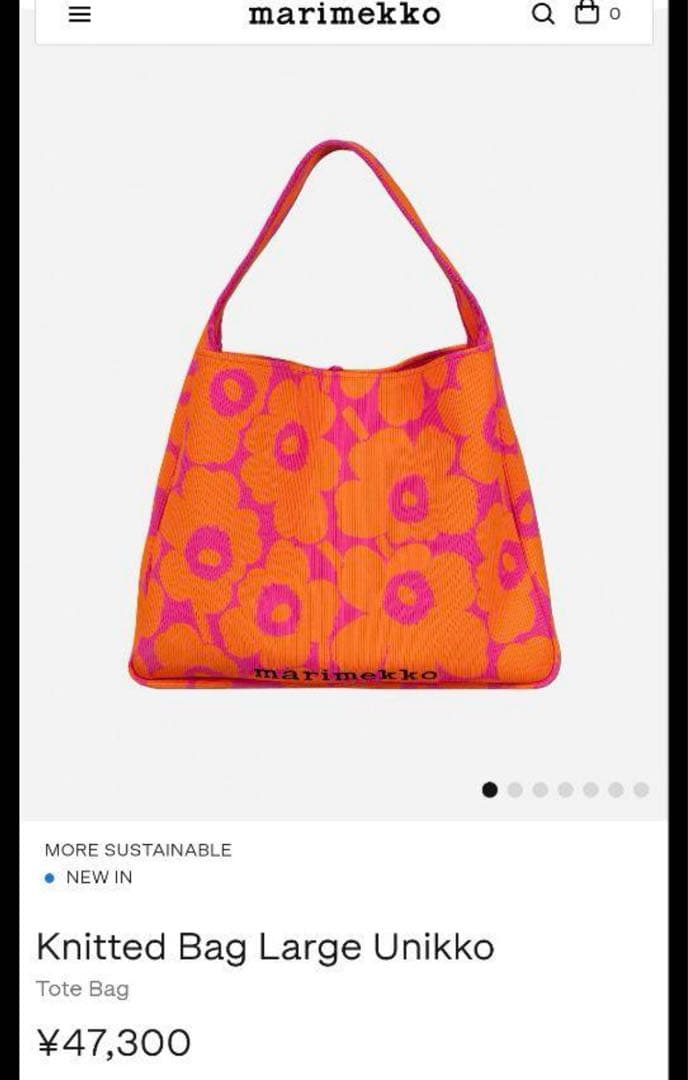Select the second image indicator dot

(515, 790)
